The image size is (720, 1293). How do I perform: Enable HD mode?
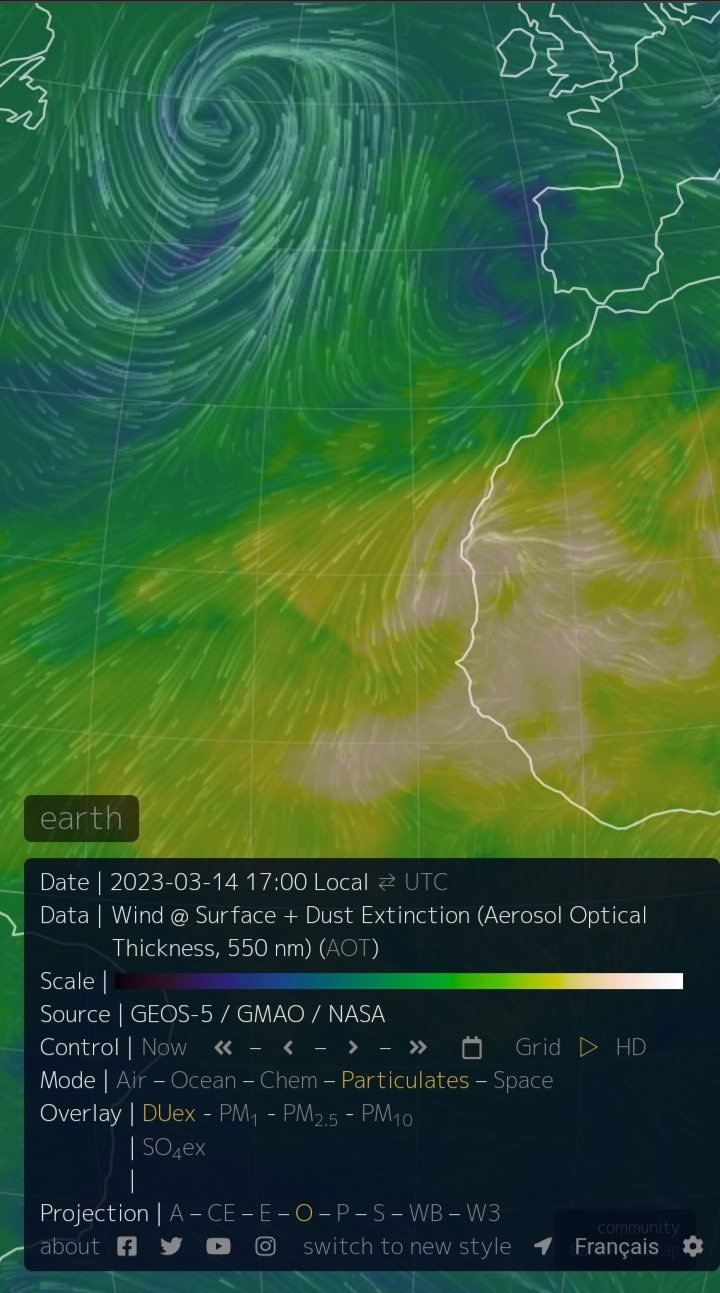pos(631,1047)
